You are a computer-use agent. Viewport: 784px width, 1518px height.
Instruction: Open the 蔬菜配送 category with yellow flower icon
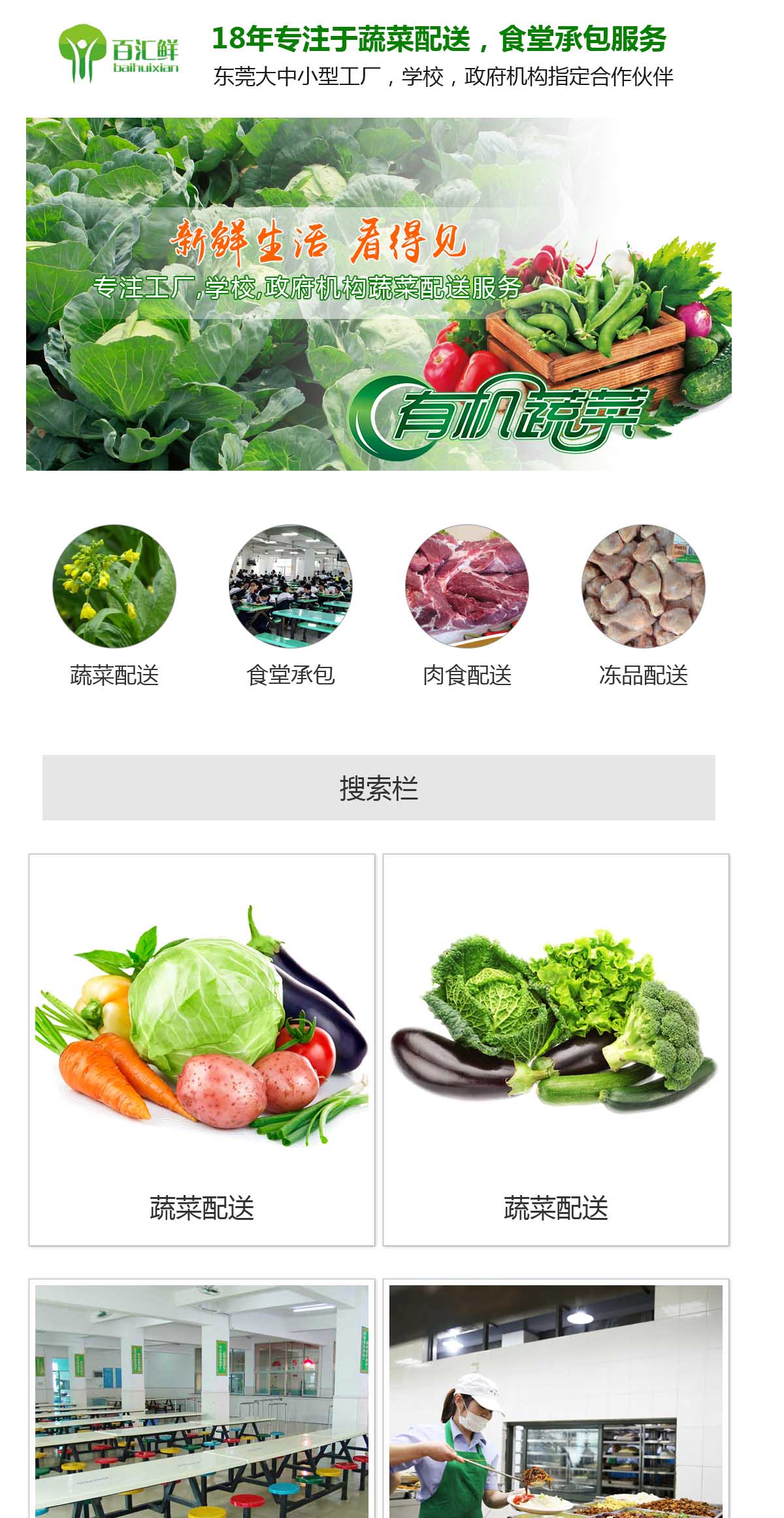click(x=114, y=605)
